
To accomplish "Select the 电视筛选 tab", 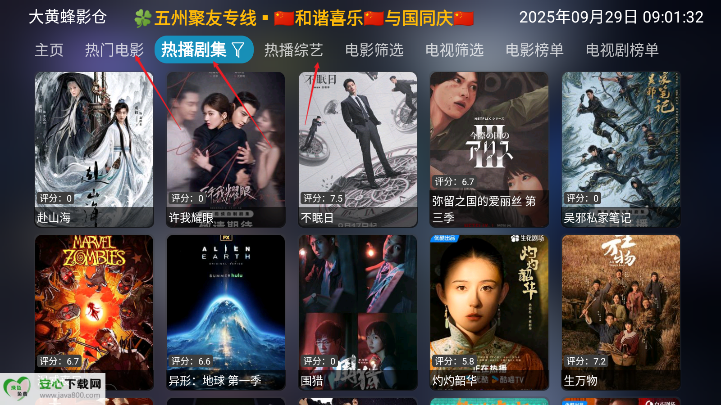I will [454, 50].
